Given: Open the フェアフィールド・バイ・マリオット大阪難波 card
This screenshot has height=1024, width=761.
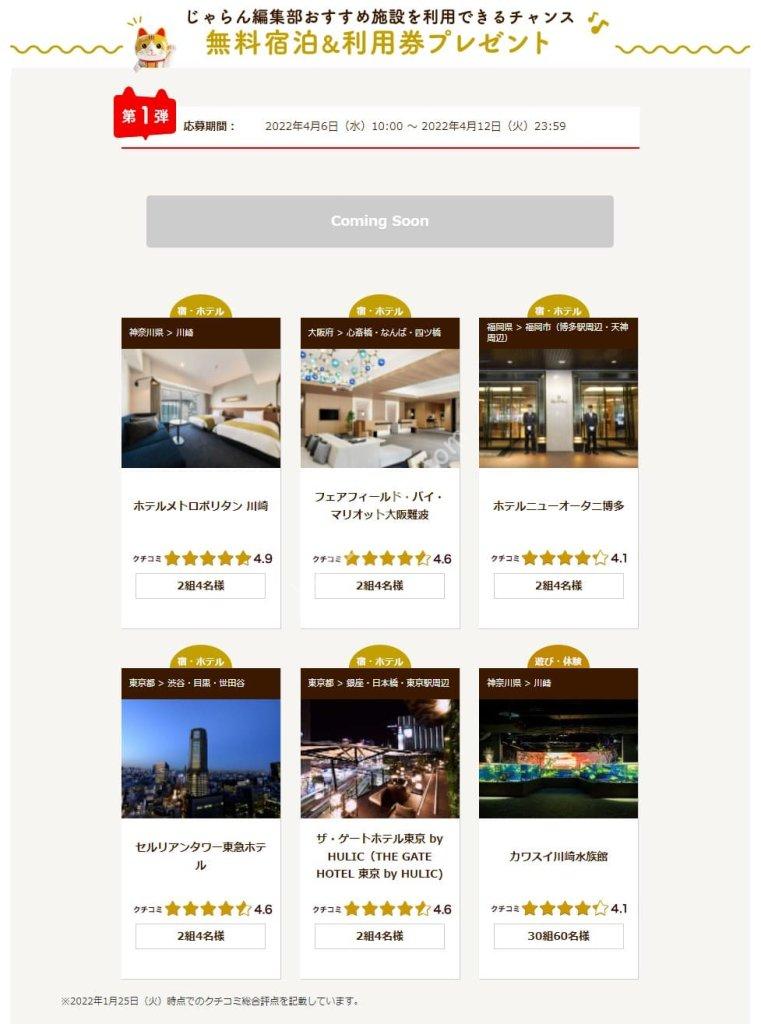Looking at the screenshot, I should (x=379, y=506).
